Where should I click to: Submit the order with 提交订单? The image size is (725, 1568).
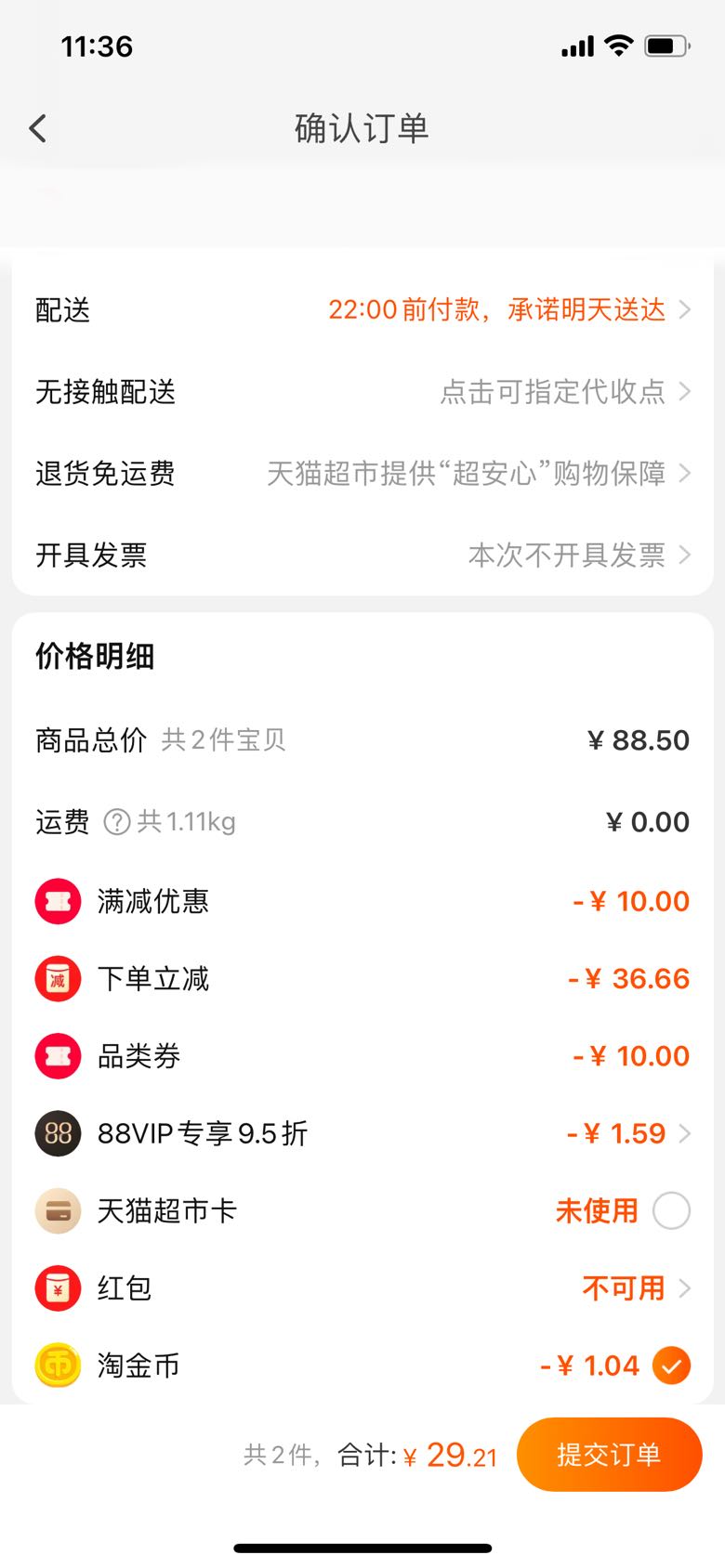[609, 1455]
